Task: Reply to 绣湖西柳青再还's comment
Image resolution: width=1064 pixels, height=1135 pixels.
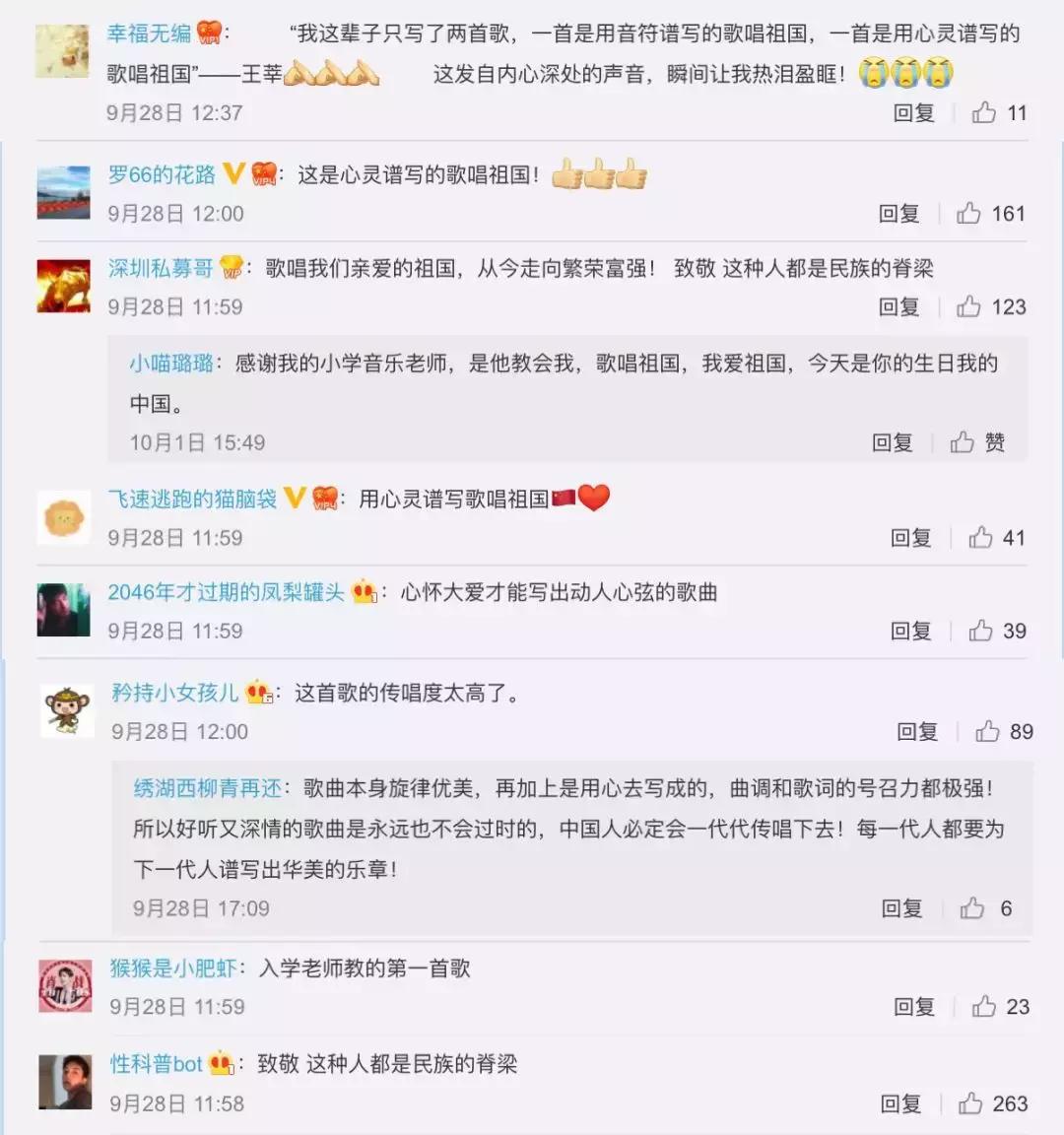Action: click(901, 908)
